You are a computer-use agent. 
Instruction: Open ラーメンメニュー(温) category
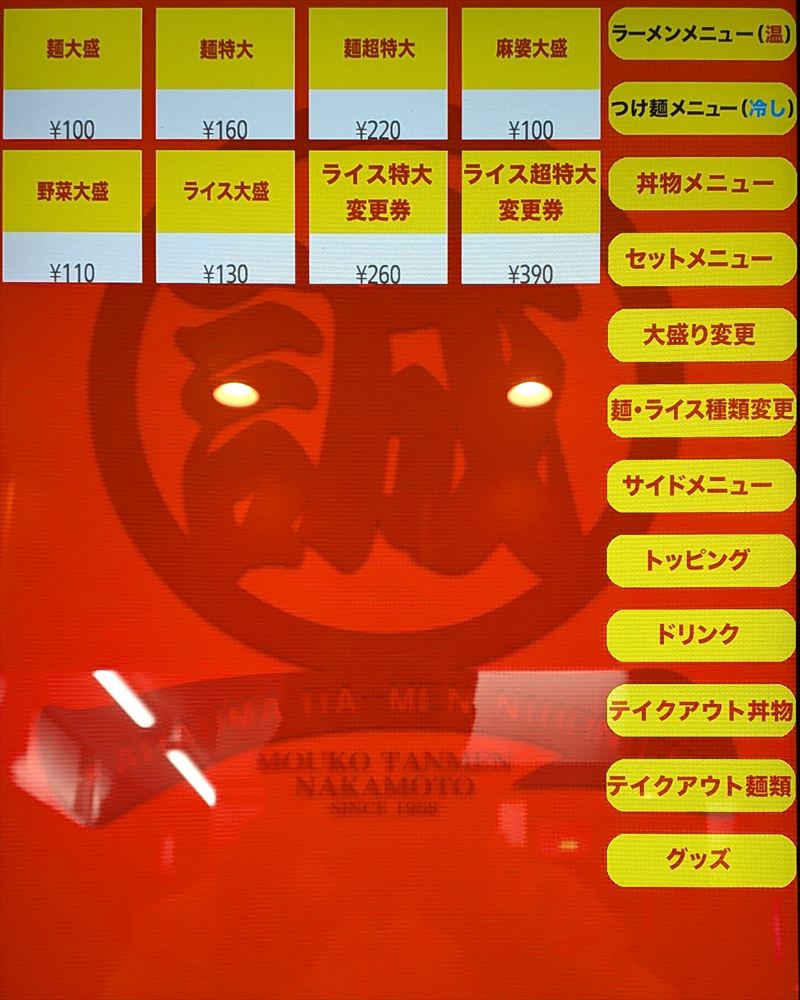[x=701, y=34]
